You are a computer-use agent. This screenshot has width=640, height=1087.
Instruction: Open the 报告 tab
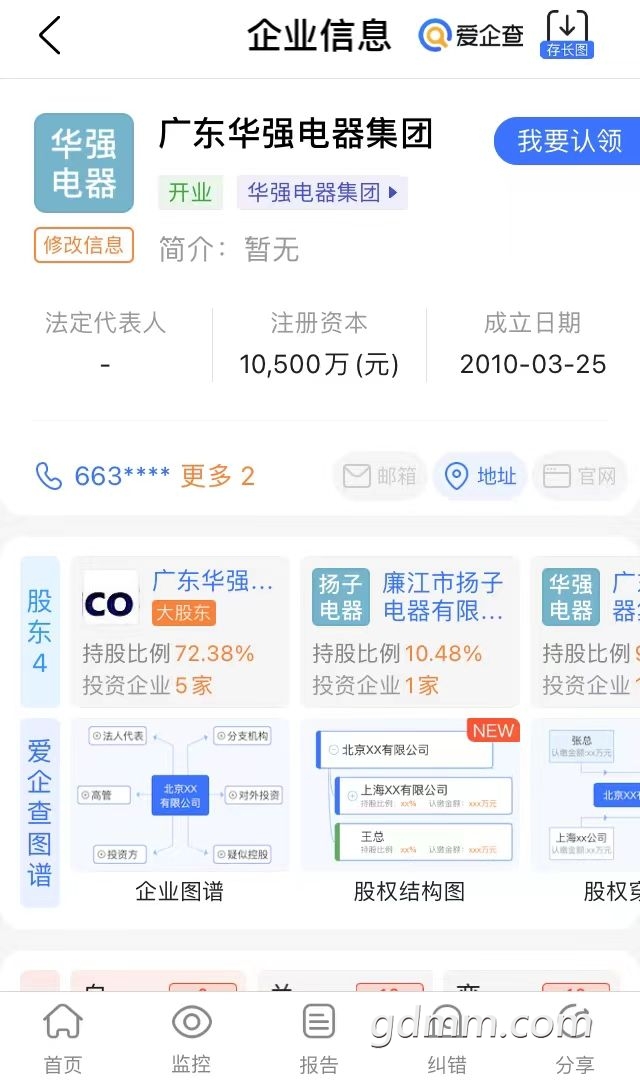(319, 1038)
